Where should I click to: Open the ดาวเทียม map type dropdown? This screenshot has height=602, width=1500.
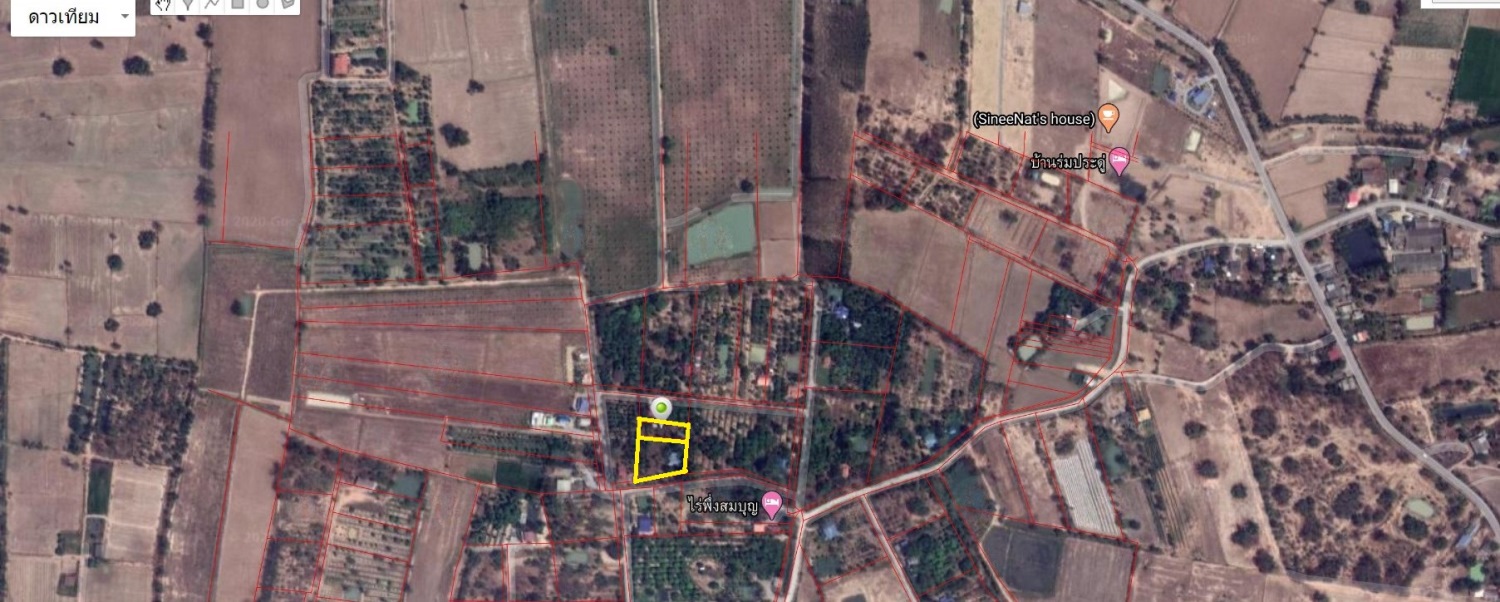(71, 17)
